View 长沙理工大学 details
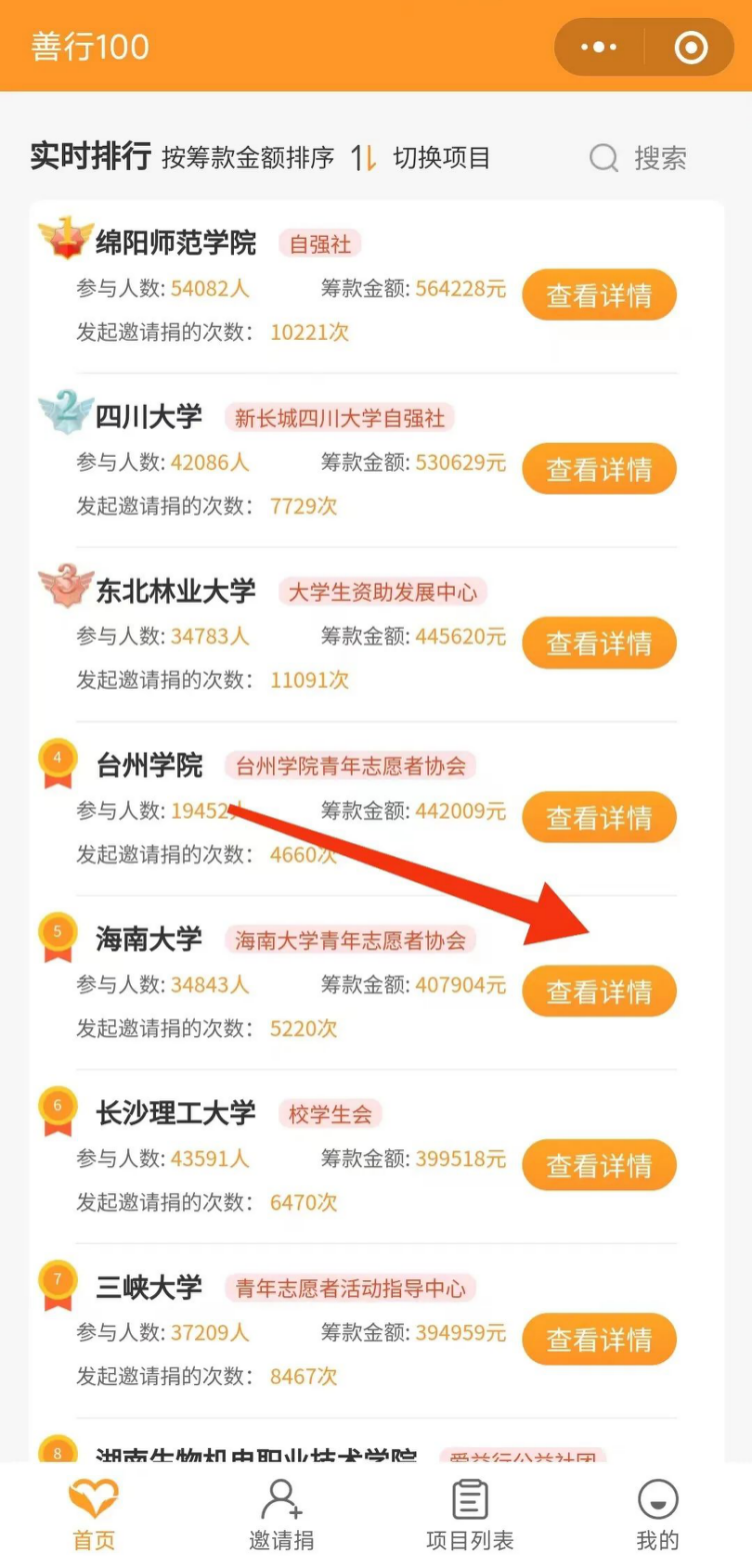The width and height of the screenshot is (752, 1568). coord(599,1165)
